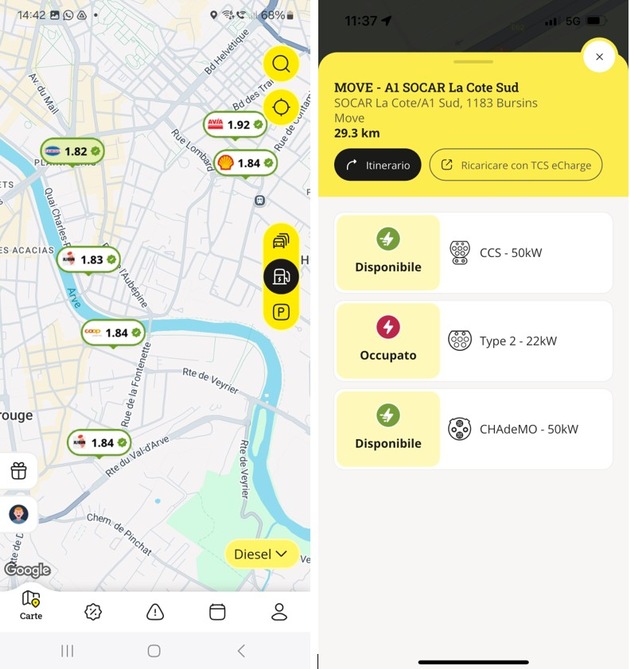Show traffic layer on the map

coord(281,241)
